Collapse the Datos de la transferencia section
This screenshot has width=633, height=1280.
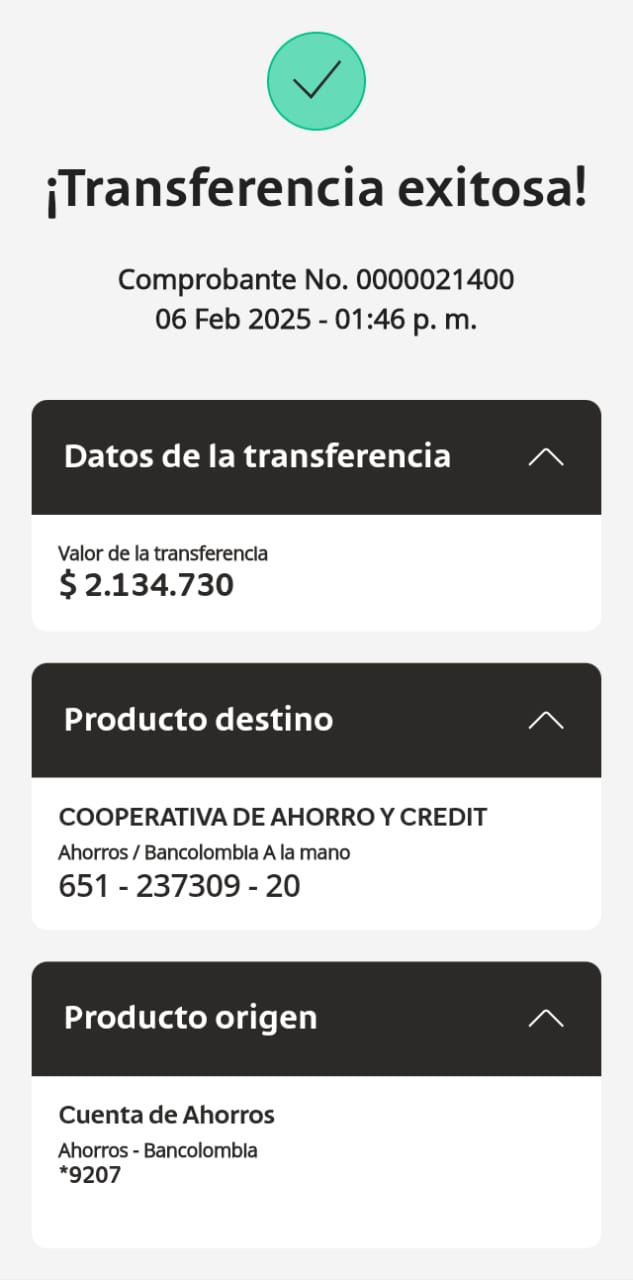(x=545, y=457)
